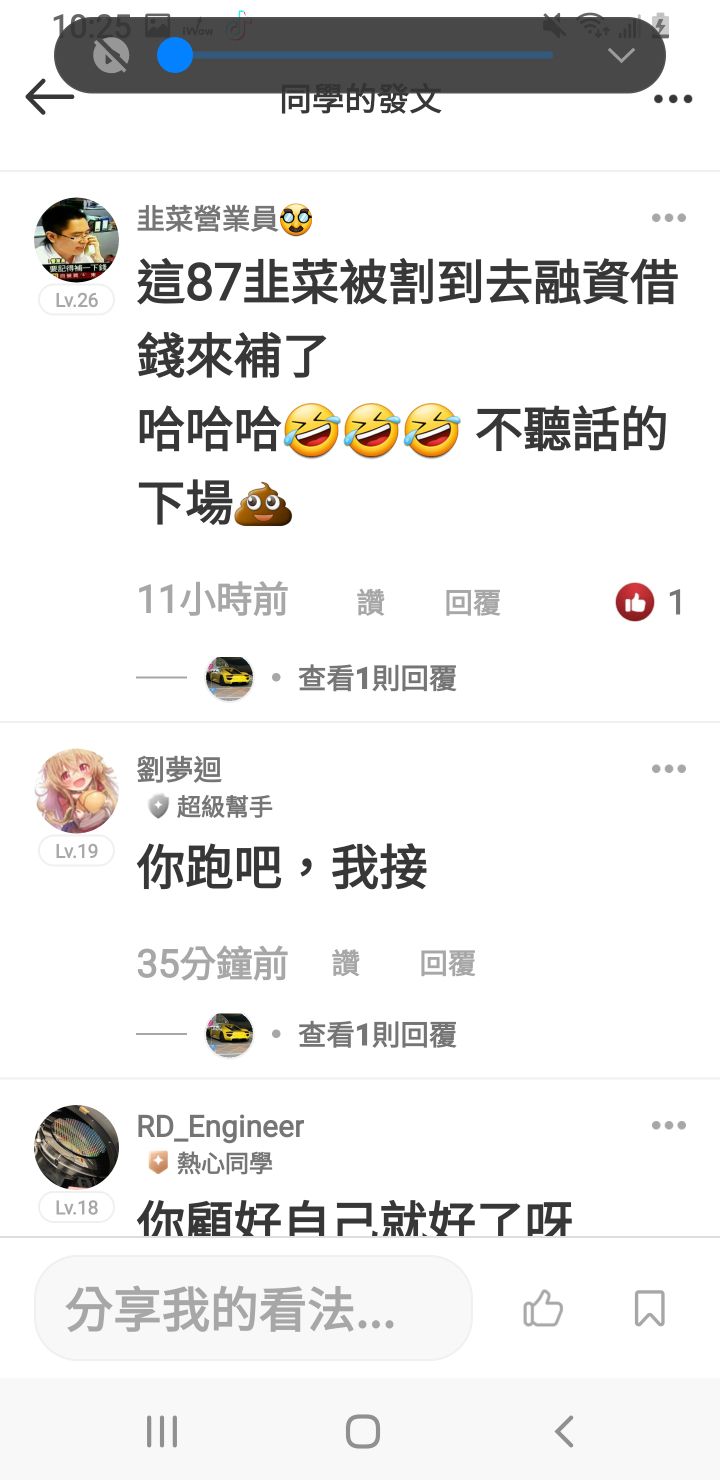Tap the mute icon on the volume bar
The width and height of the screenshot is (720, 1480).
[111, 55]
